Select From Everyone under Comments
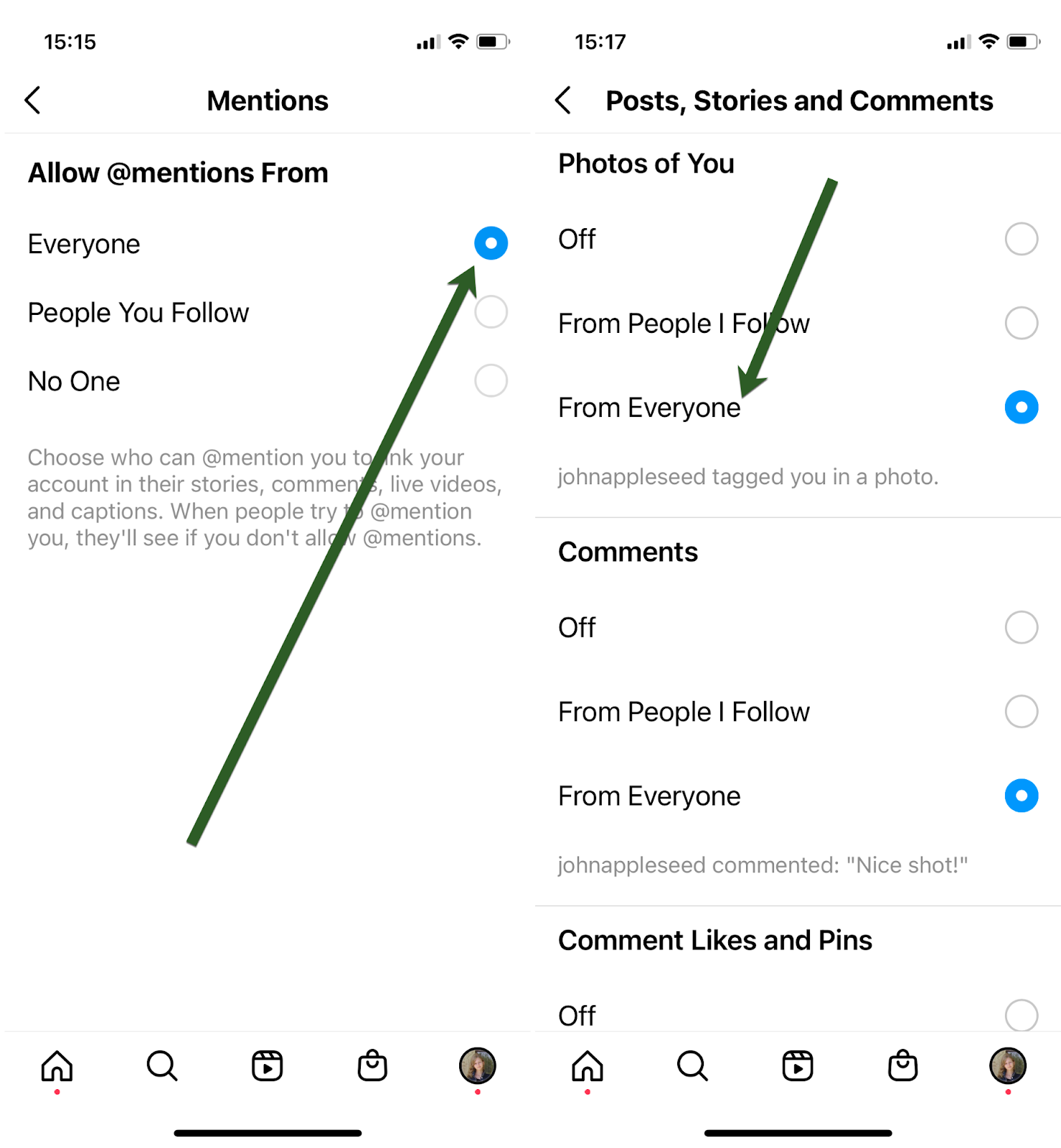This screenshot has width=1061, height=1148. click(x=1021, y=795)
